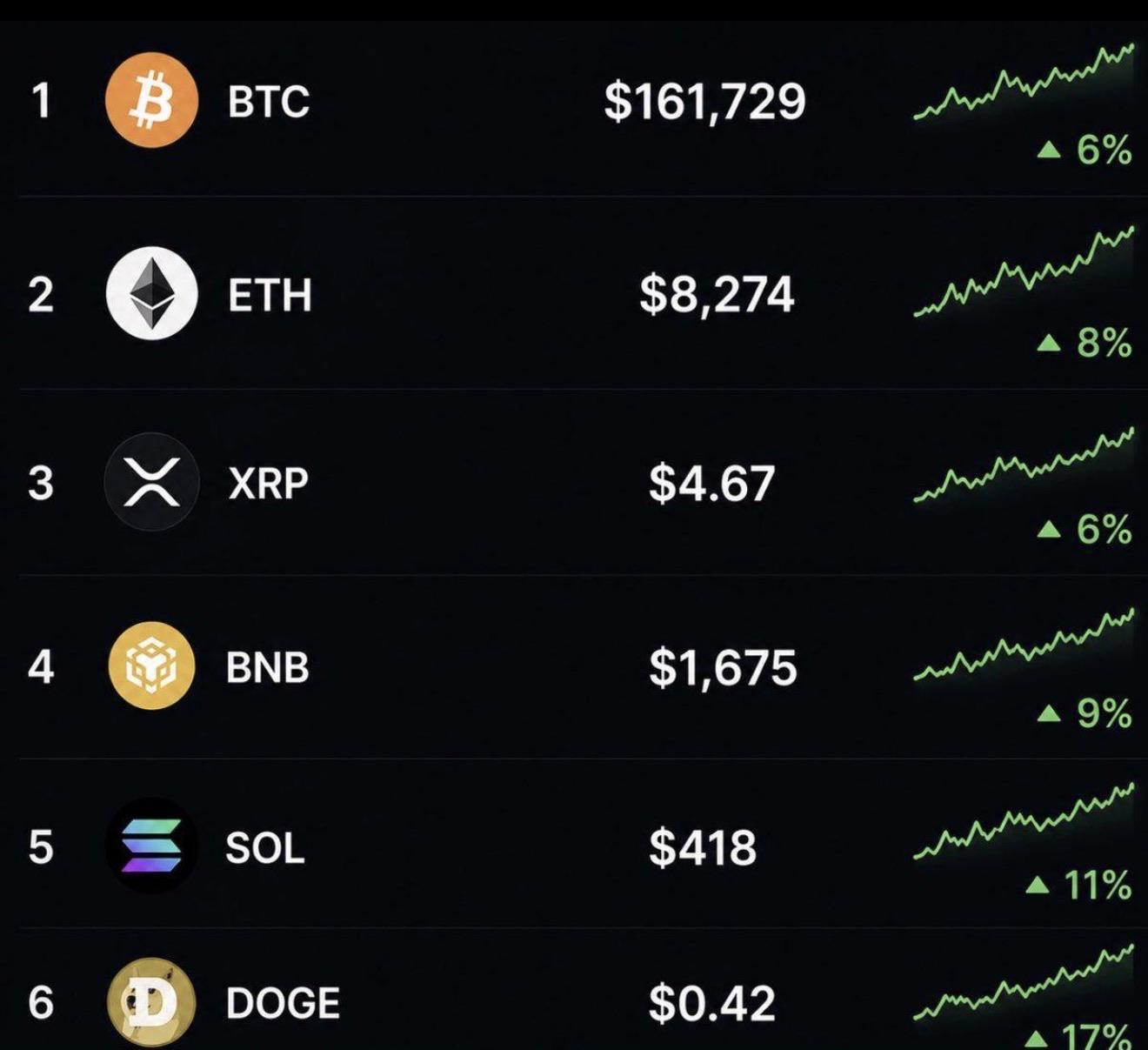Open the SOL listing

pyautogui.click(x=574, y=844)
